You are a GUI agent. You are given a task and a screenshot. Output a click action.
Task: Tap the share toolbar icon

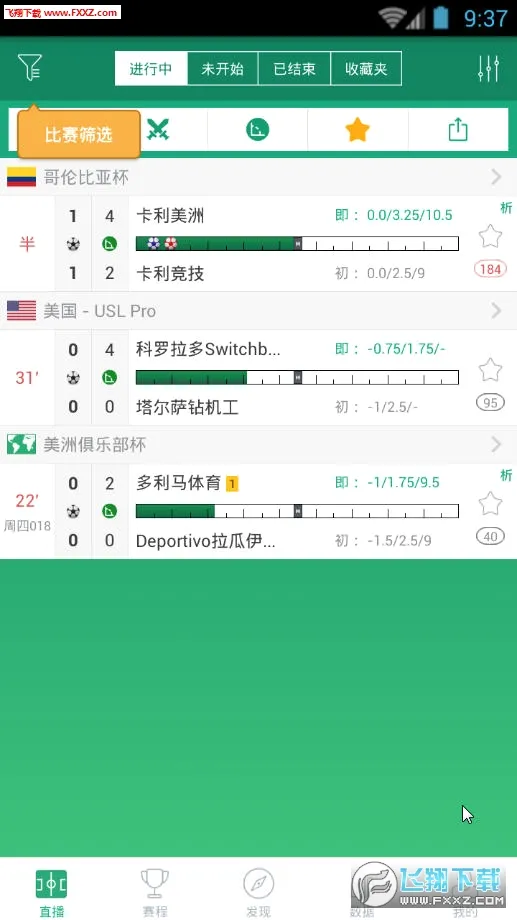458,130
